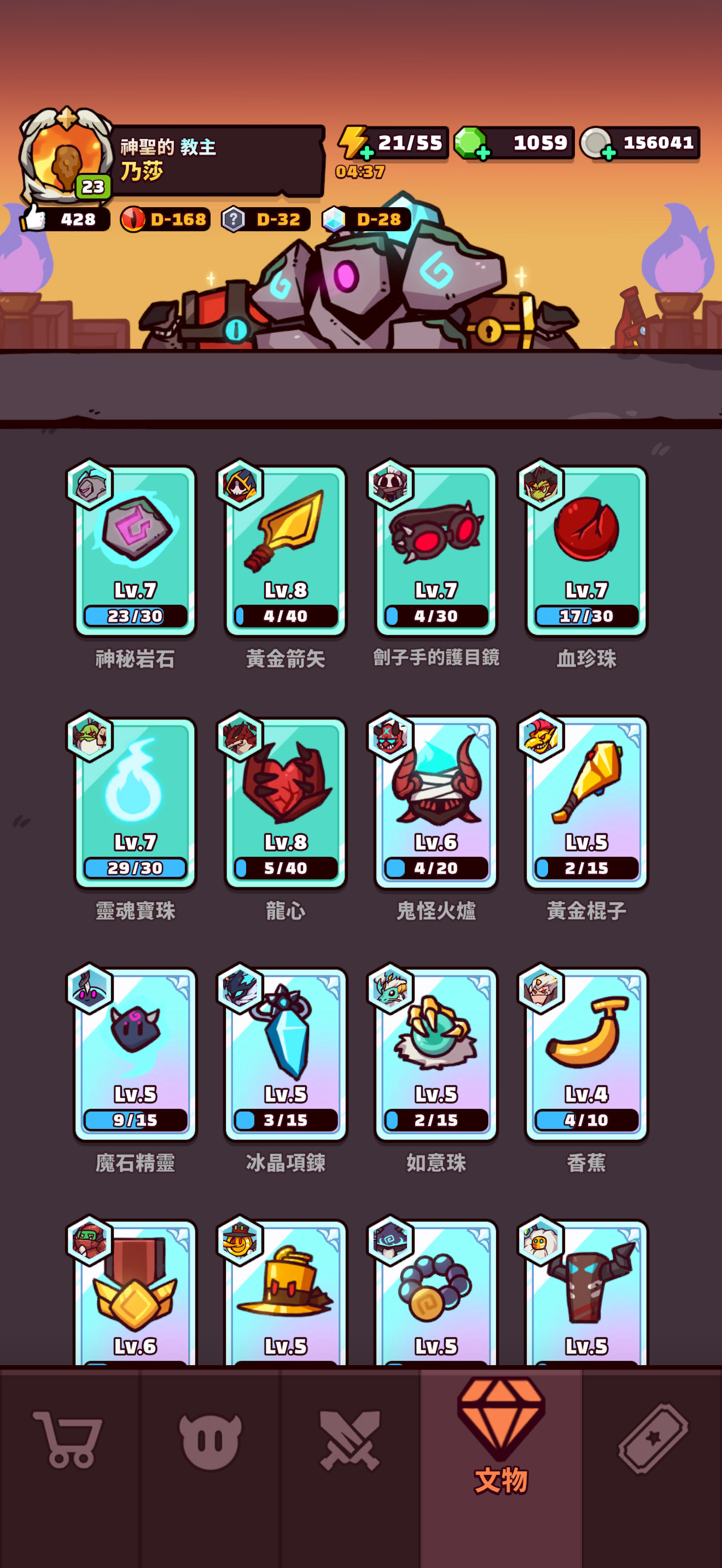Screen dimensions: 722x1568
Task: Open 劊子手的護目鏡 artifact details
Action: click(436, 550)
